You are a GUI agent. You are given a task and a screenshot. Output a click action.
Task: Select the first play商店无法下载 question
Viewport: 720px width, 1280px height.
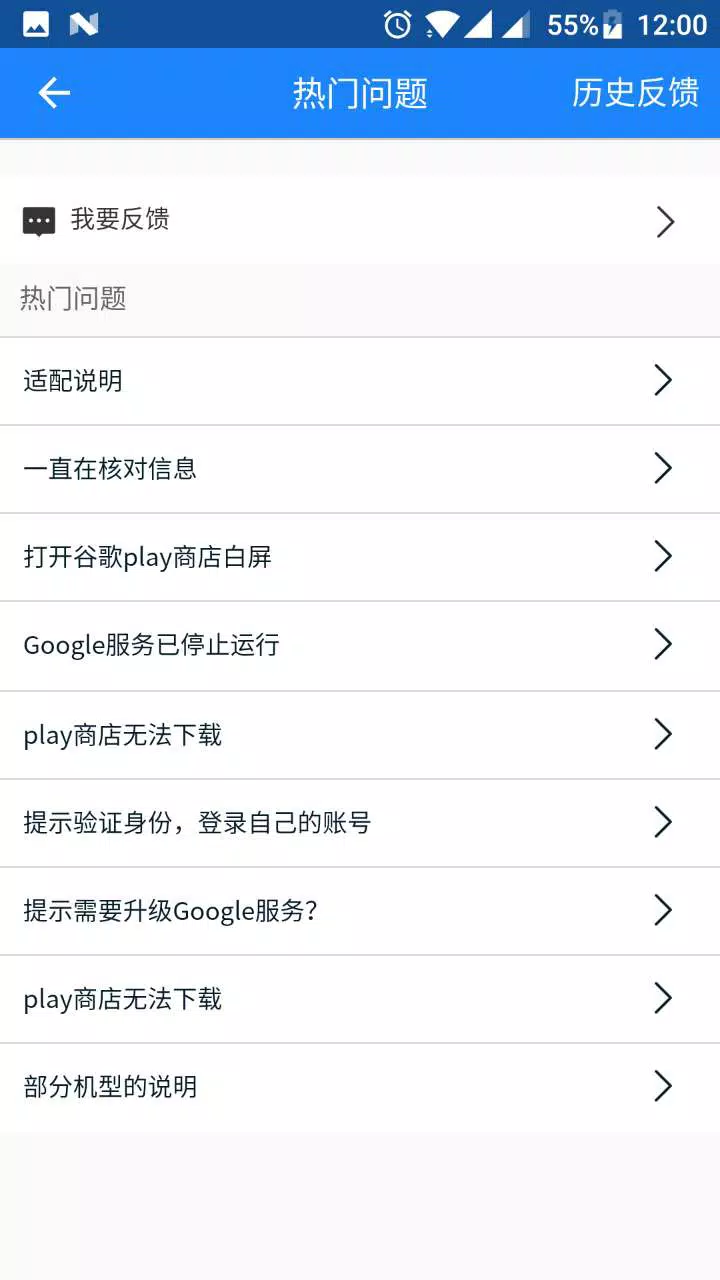[360, 734]
